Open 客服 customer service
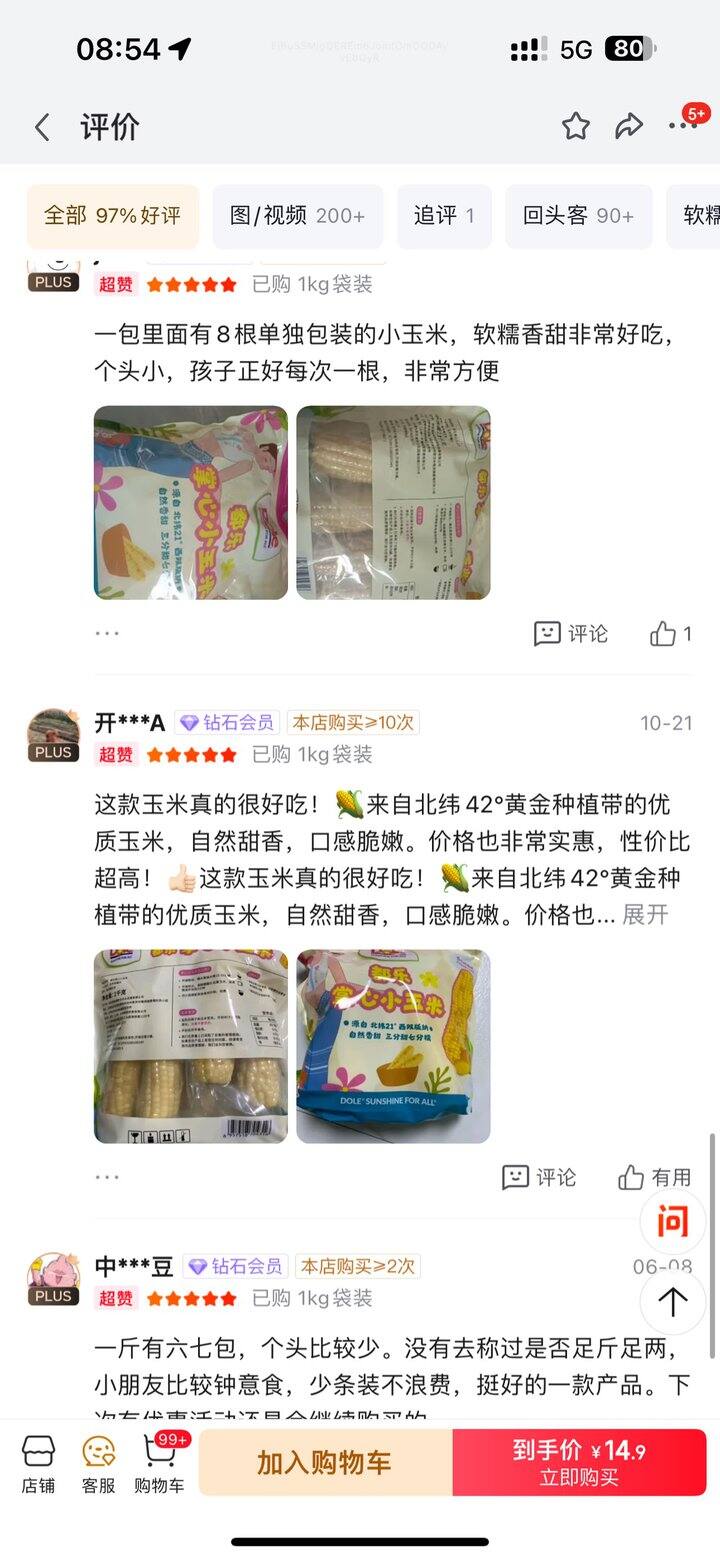 (x=99, y=1463)
